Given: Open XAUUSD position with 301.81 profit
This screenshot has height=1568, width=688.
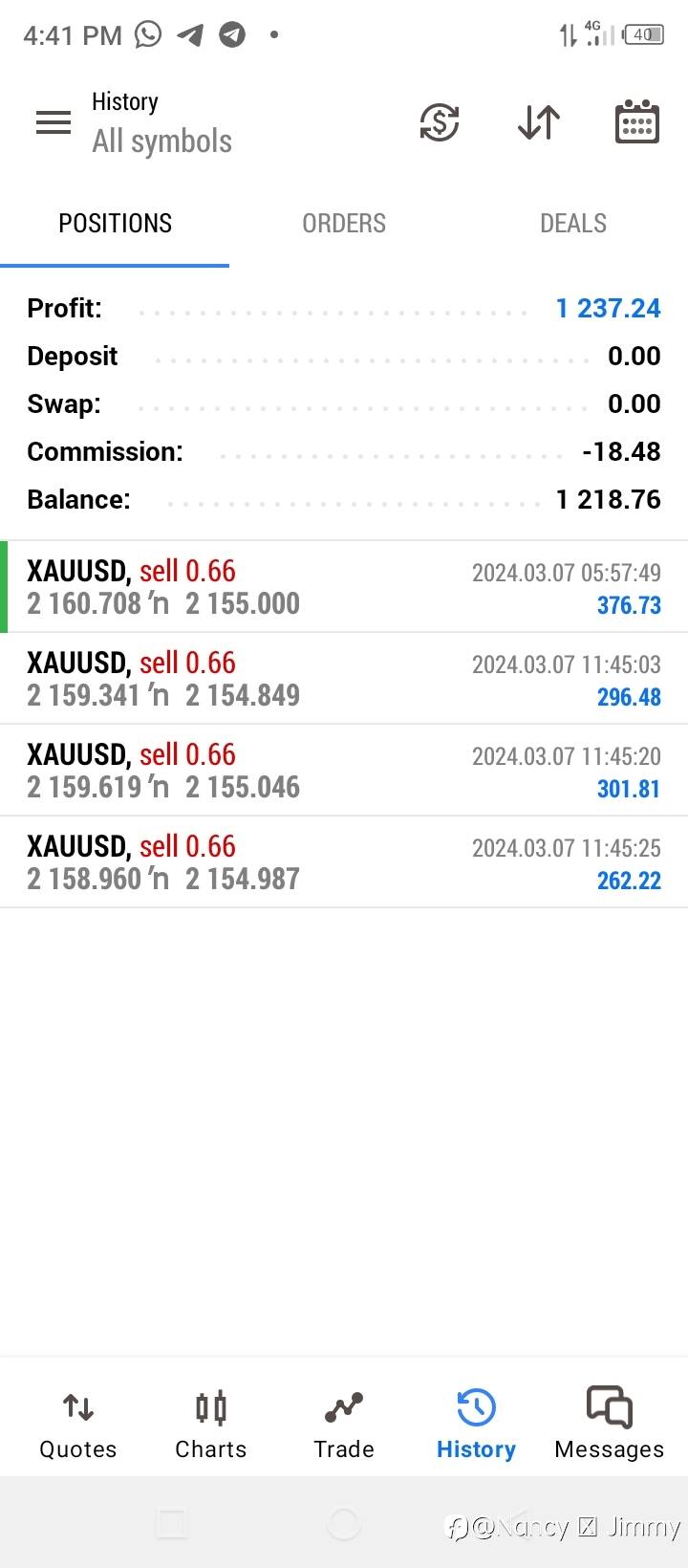Looking at the screenshot, I should tap(344, 771).
